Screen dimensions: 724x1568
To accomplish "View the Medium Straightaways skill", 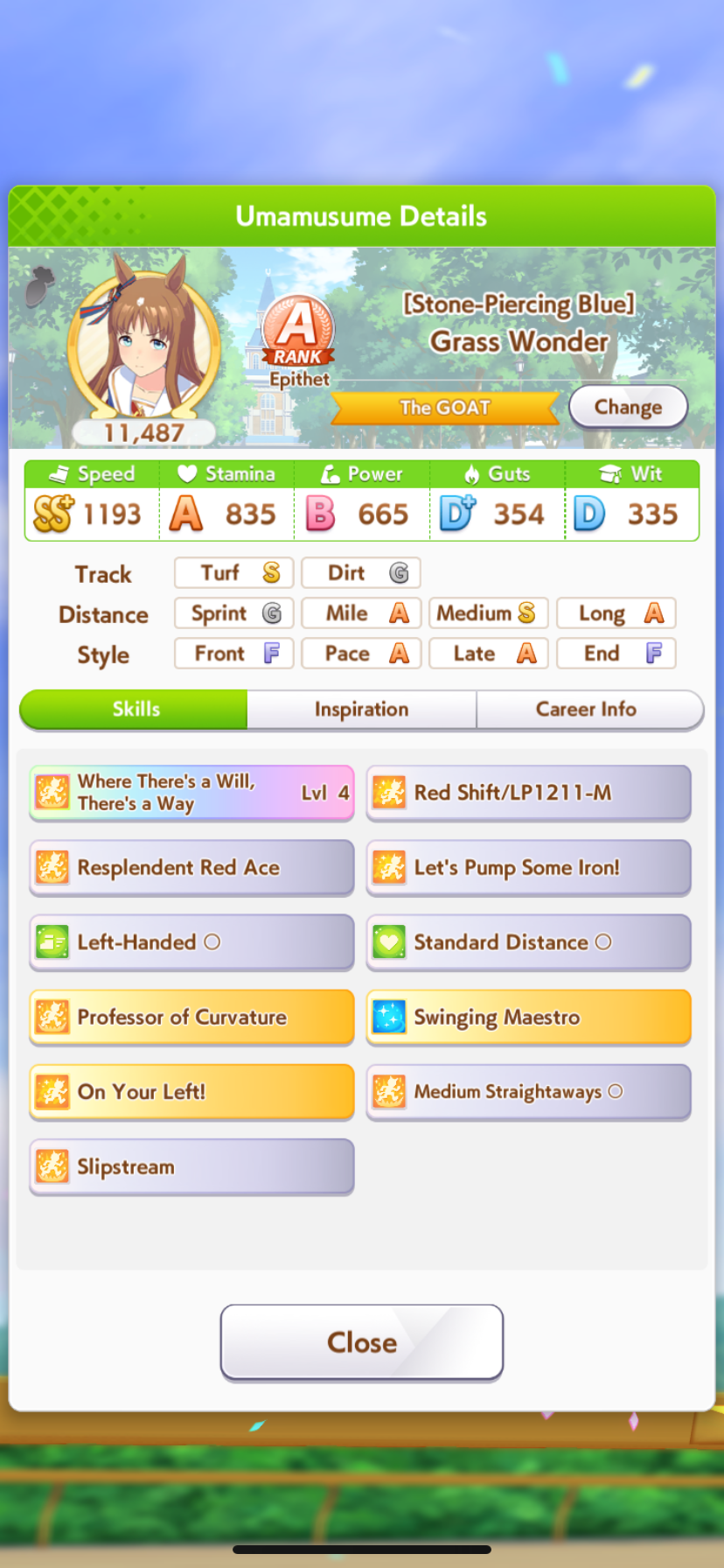I will [528, 1091].
